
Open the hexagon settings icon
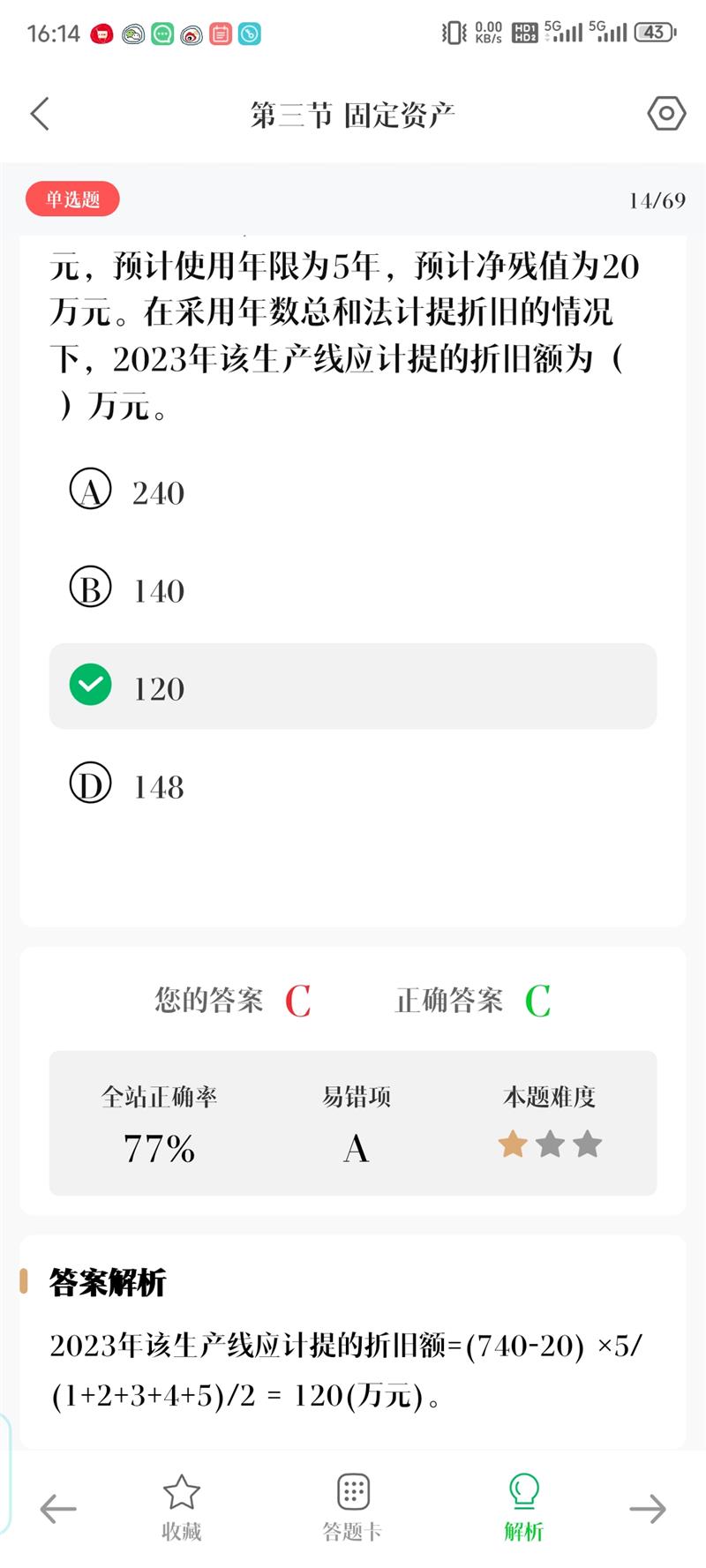point(665,114)
